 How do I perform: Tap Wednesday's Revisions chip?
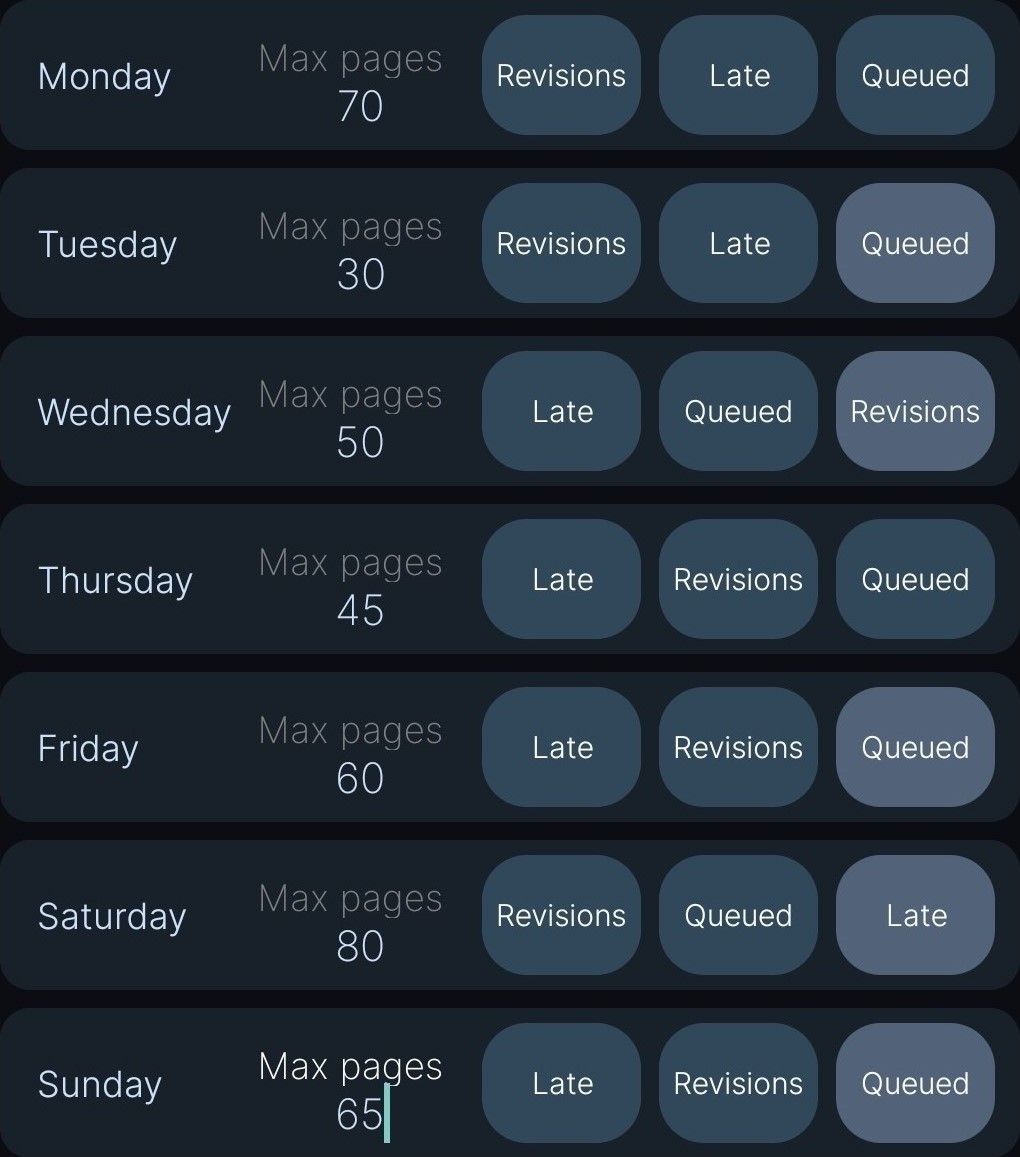(915, 412)
